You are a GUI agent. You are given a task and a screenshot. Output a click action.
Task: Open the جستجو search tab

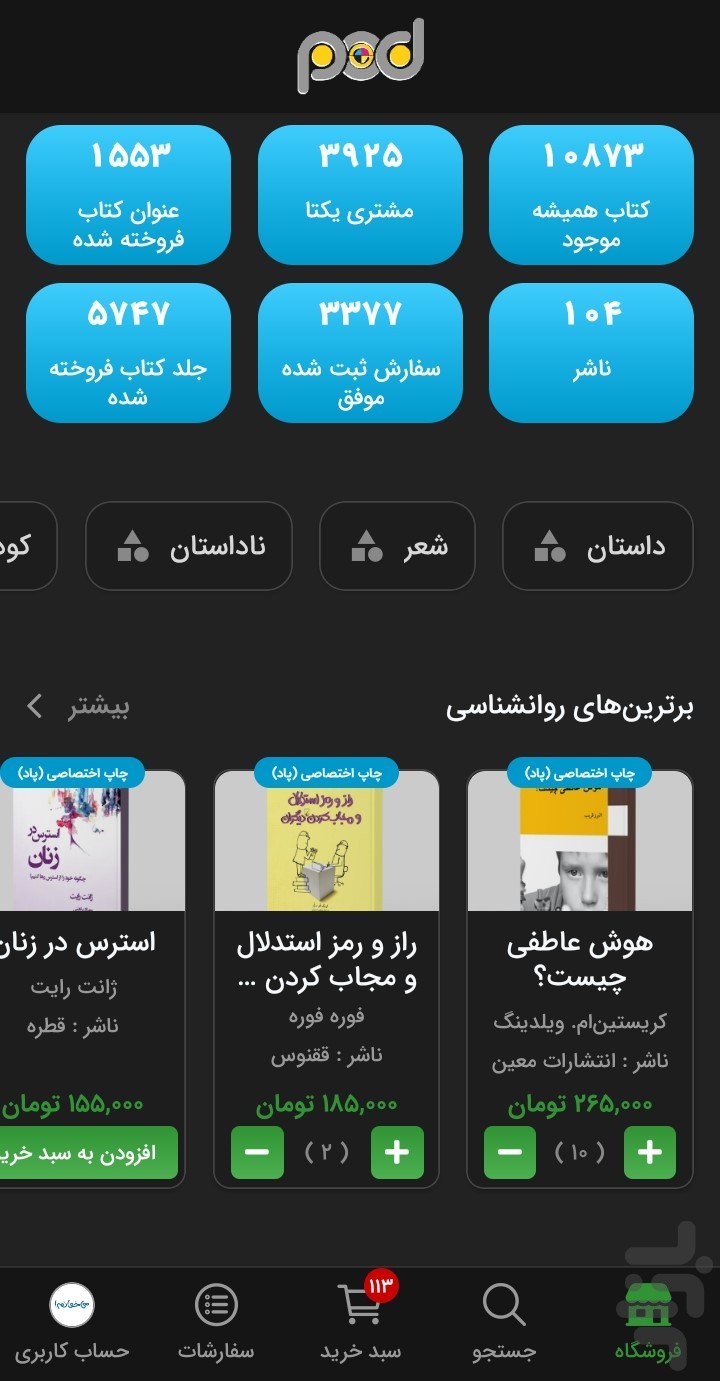(x=504, y=1323)
